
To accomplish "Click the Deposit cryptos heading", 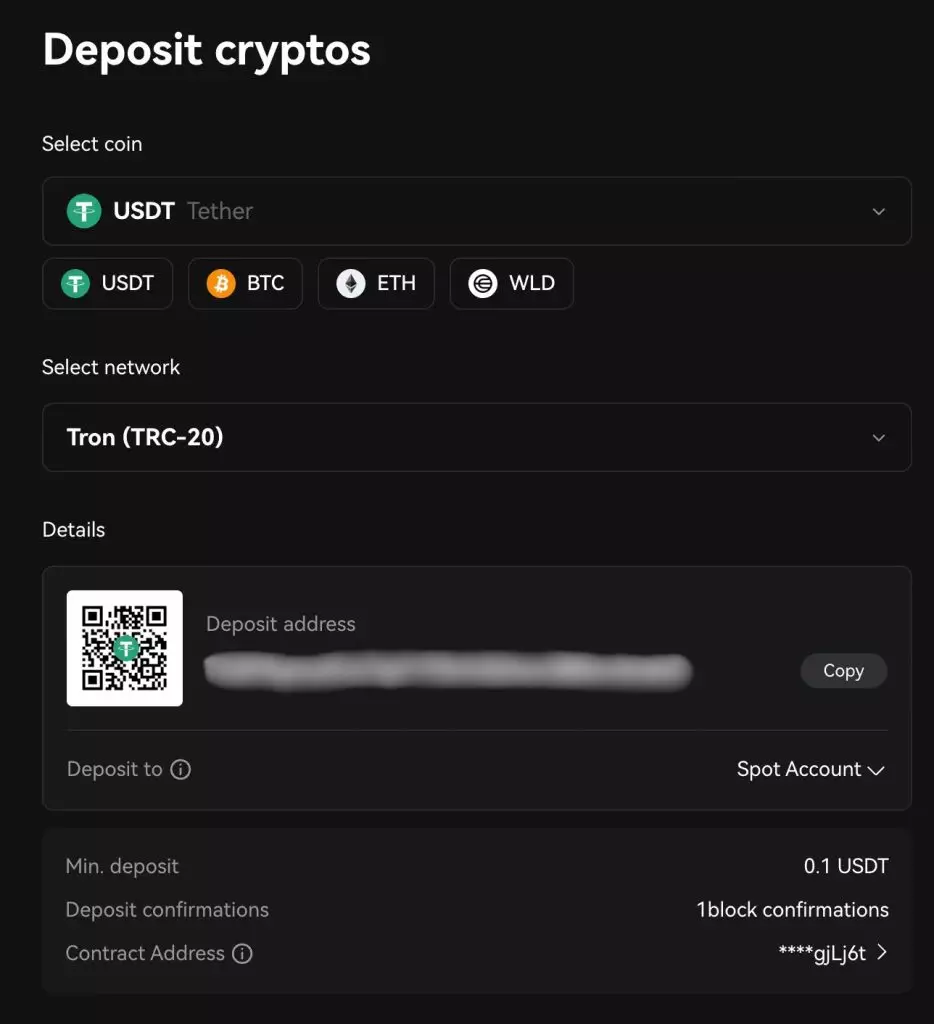I will point(206,49).
